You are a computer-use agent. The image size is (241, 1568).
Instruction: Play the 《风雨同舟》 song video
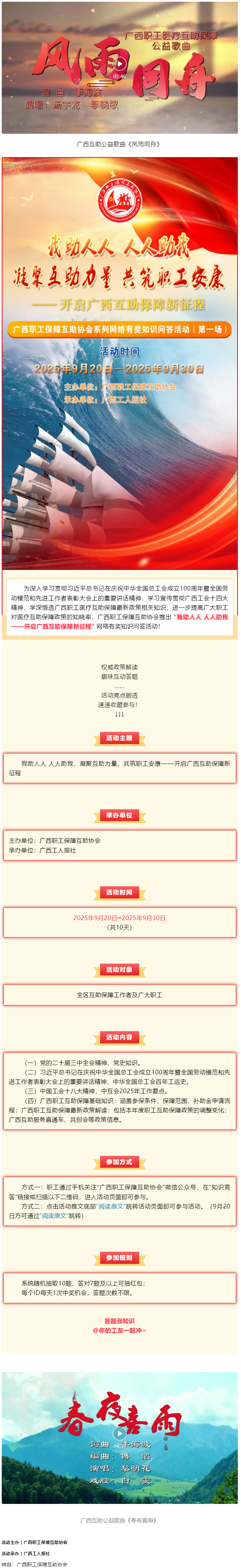point(120,64)
